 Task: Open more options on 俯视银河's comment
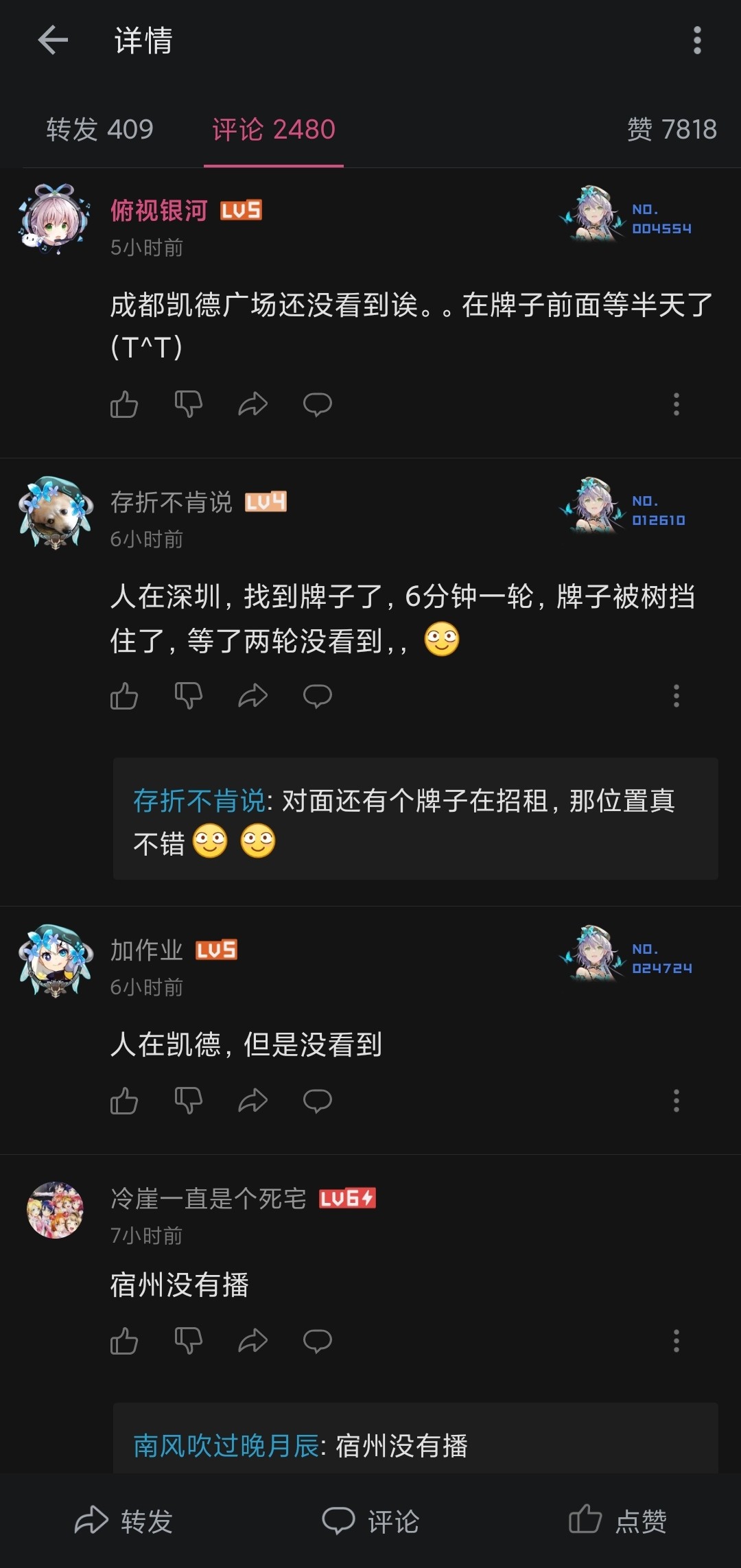click(x=677, y=404)
